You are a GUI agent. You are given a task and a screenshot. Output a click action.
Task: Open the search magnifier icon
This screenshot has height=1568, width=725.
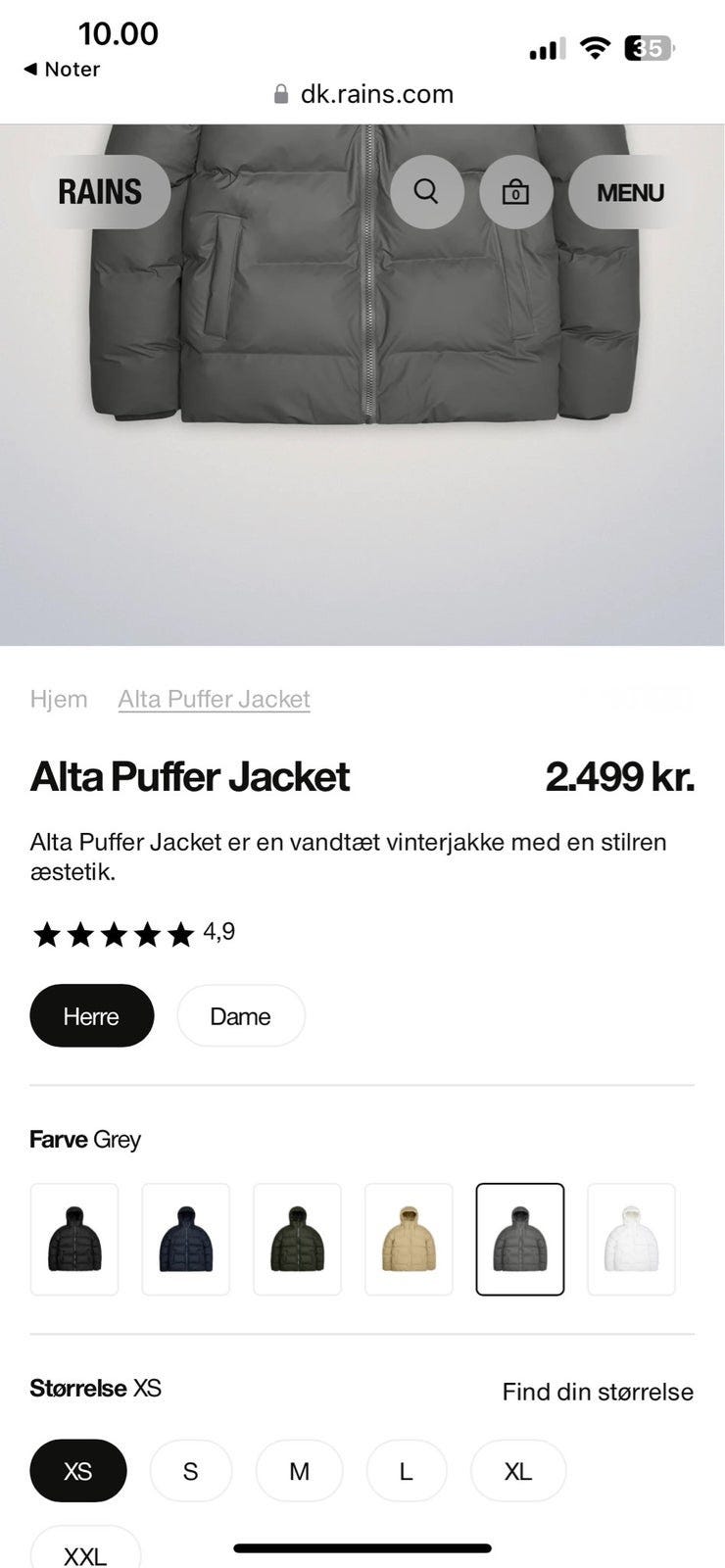pyautogui.click(x=426, y=192)
